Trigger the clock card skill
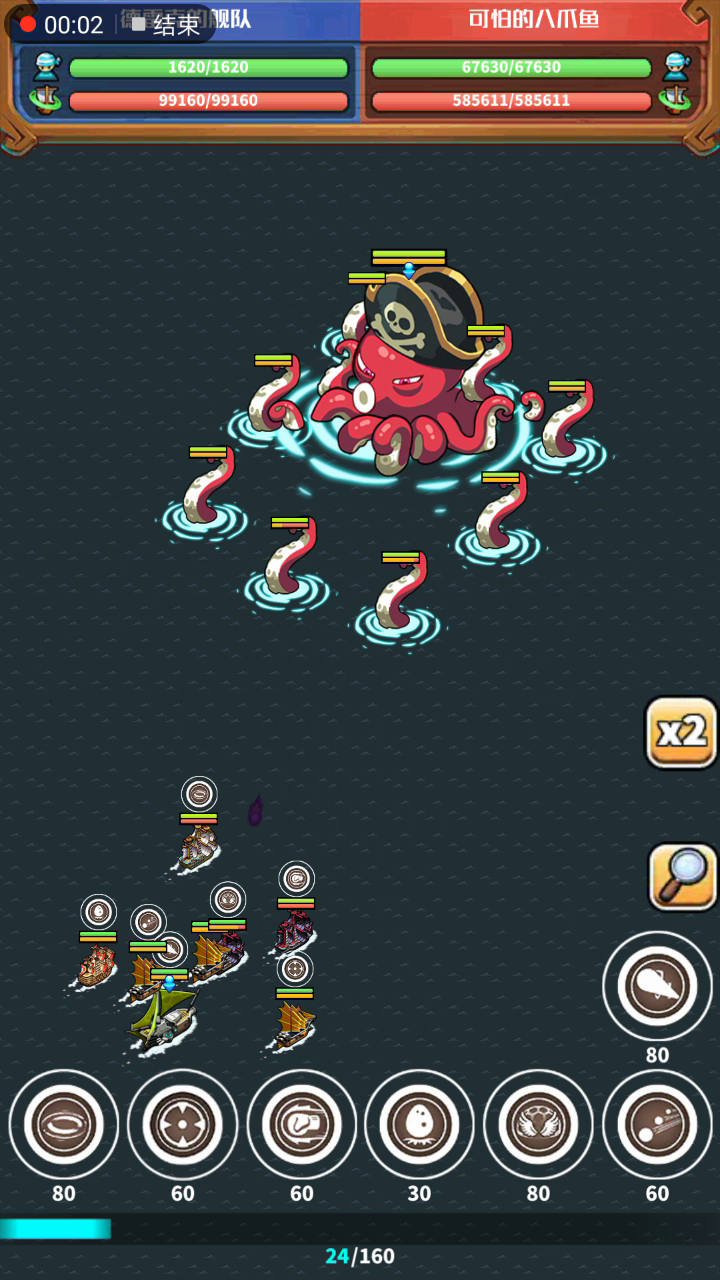Viewport: 720px width, 1280px height. click(x=301, y=1125)
